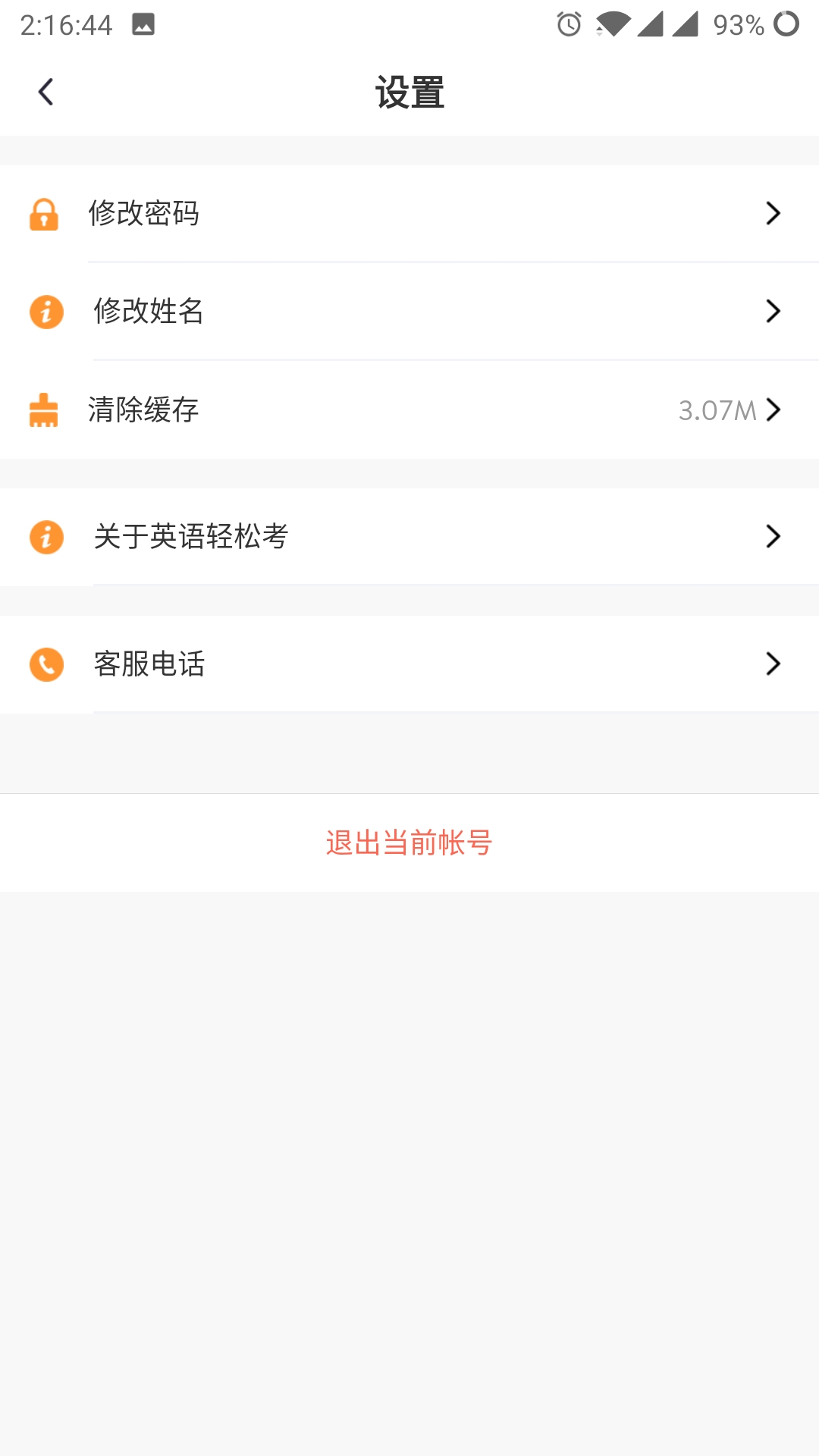Viewport: 819px width, 1456px height.
Task: Open the 修改姓名 setting
Action: pos(409,311)
